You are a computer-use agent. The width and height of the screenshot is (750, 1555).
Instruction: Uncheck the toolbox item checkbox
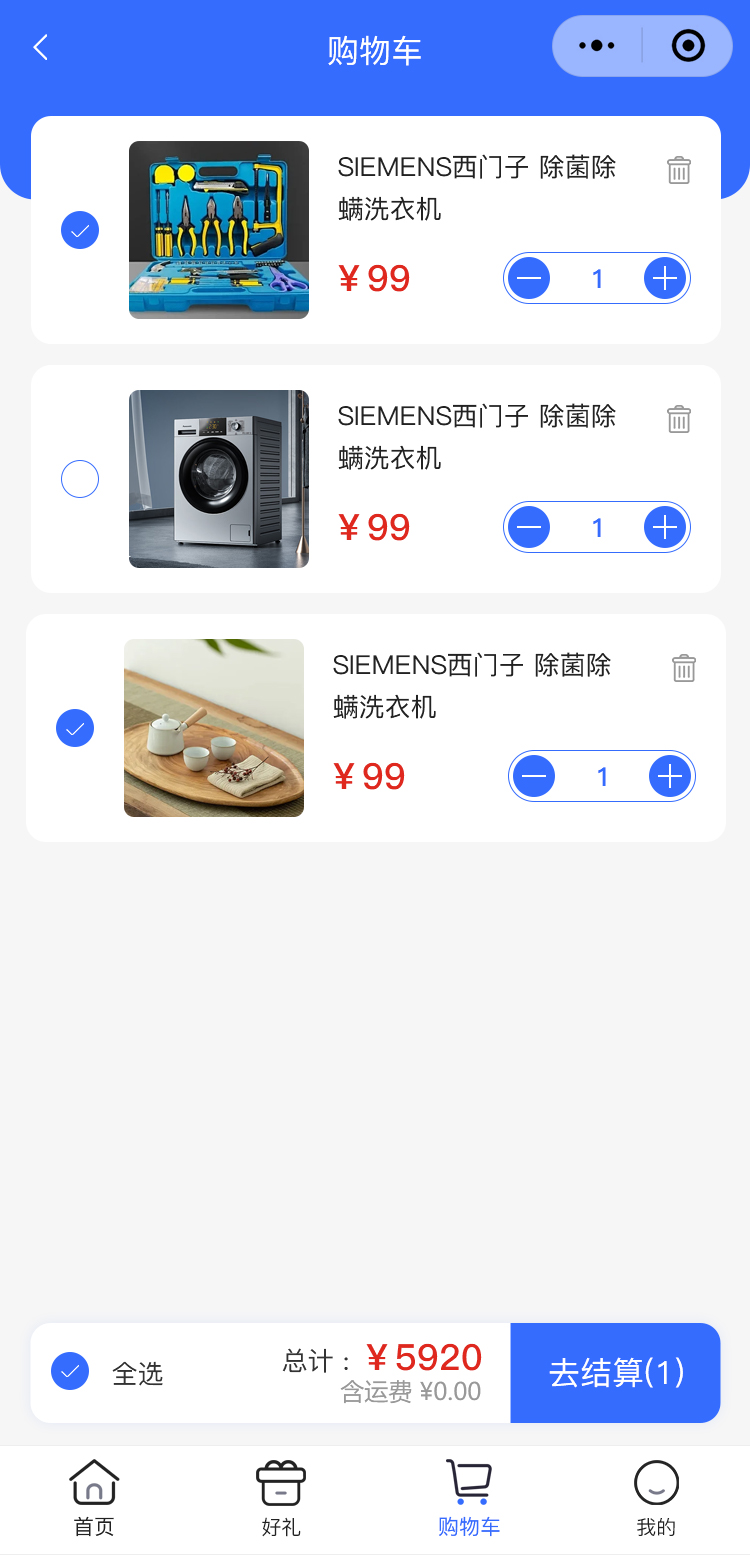(x=80, y=231)
